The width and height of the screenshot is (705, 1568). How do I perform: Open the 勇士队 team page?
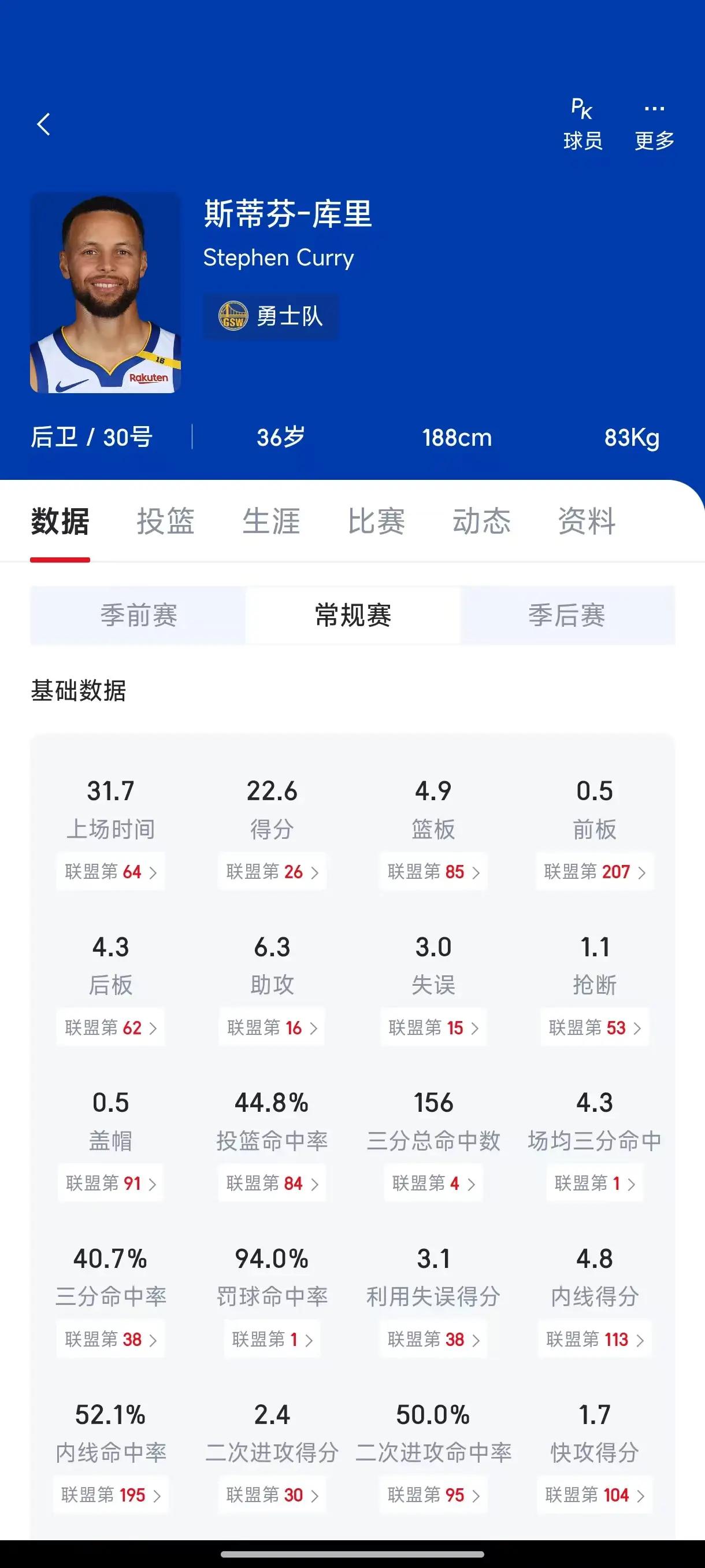270,316
